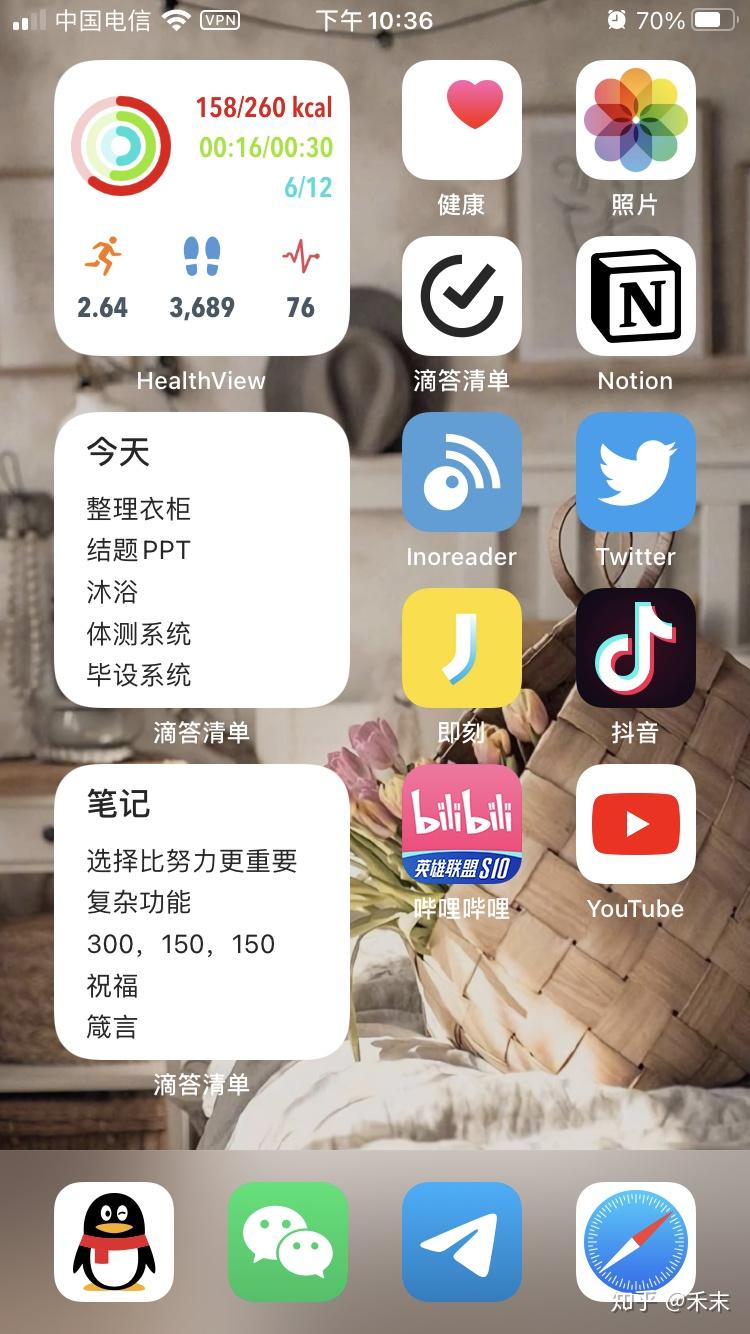
Task: Open the 健康 (Health) app
Action: tap(461, 120)
